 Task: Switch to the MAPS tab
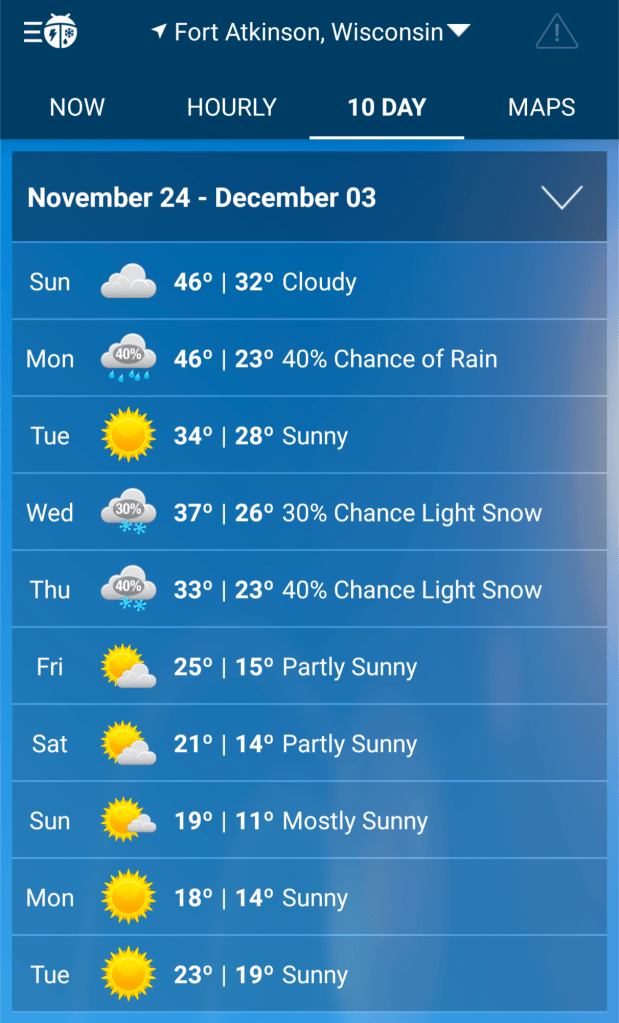pos(541,108)
